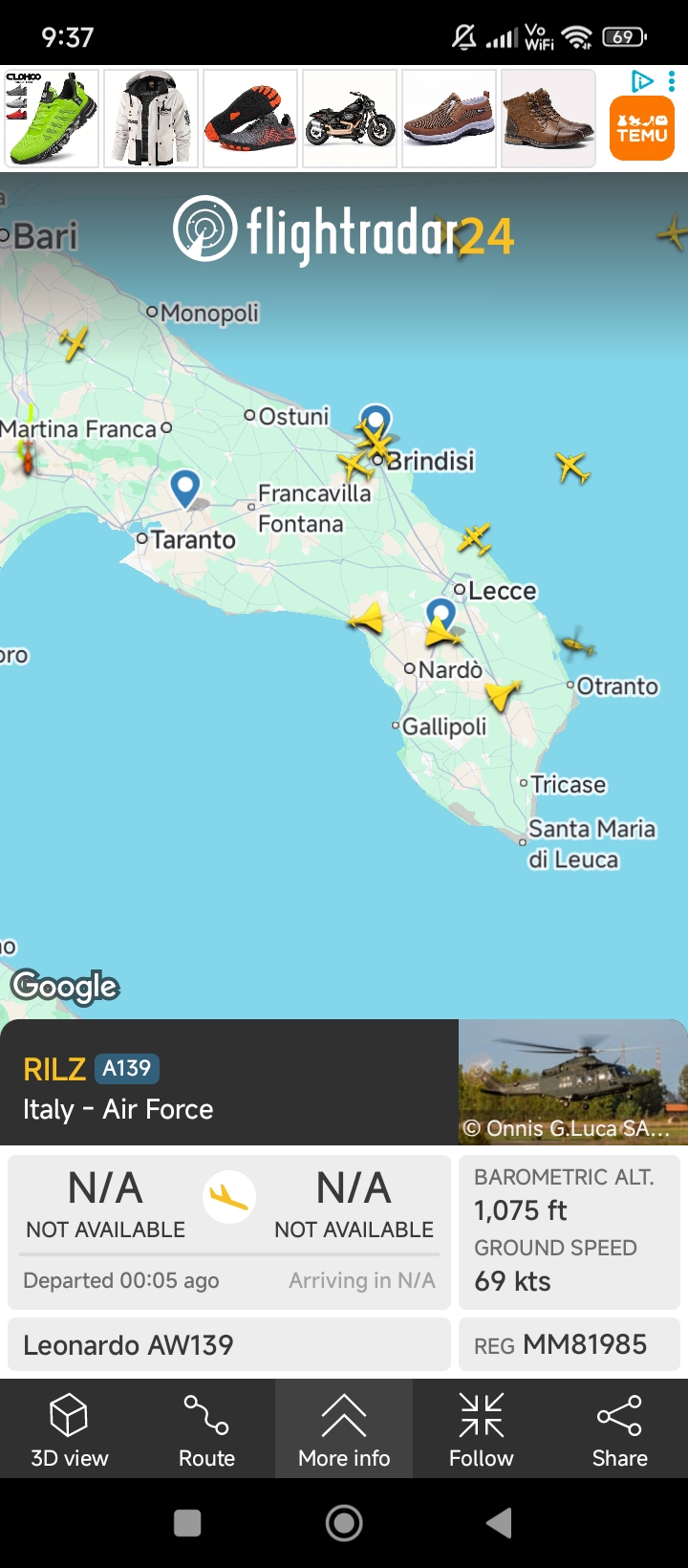Viewport: 688px width, 1568px height.
Task: Expand More info panel
Action: click(x=344, y=1429)
